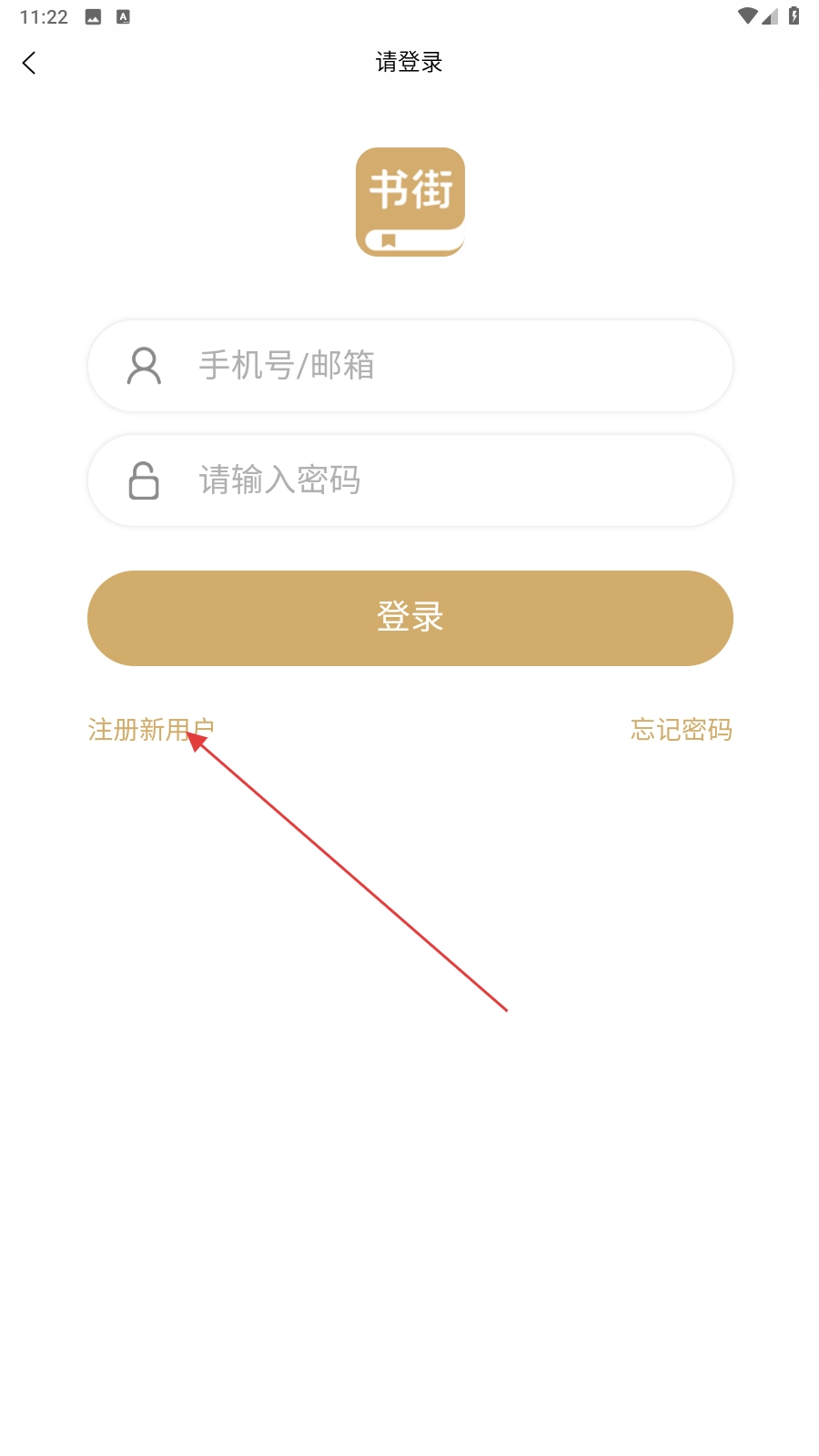819x1456 pixels.
Task: Select the 请输入密码 password field
Action: [x=437, y=480]
